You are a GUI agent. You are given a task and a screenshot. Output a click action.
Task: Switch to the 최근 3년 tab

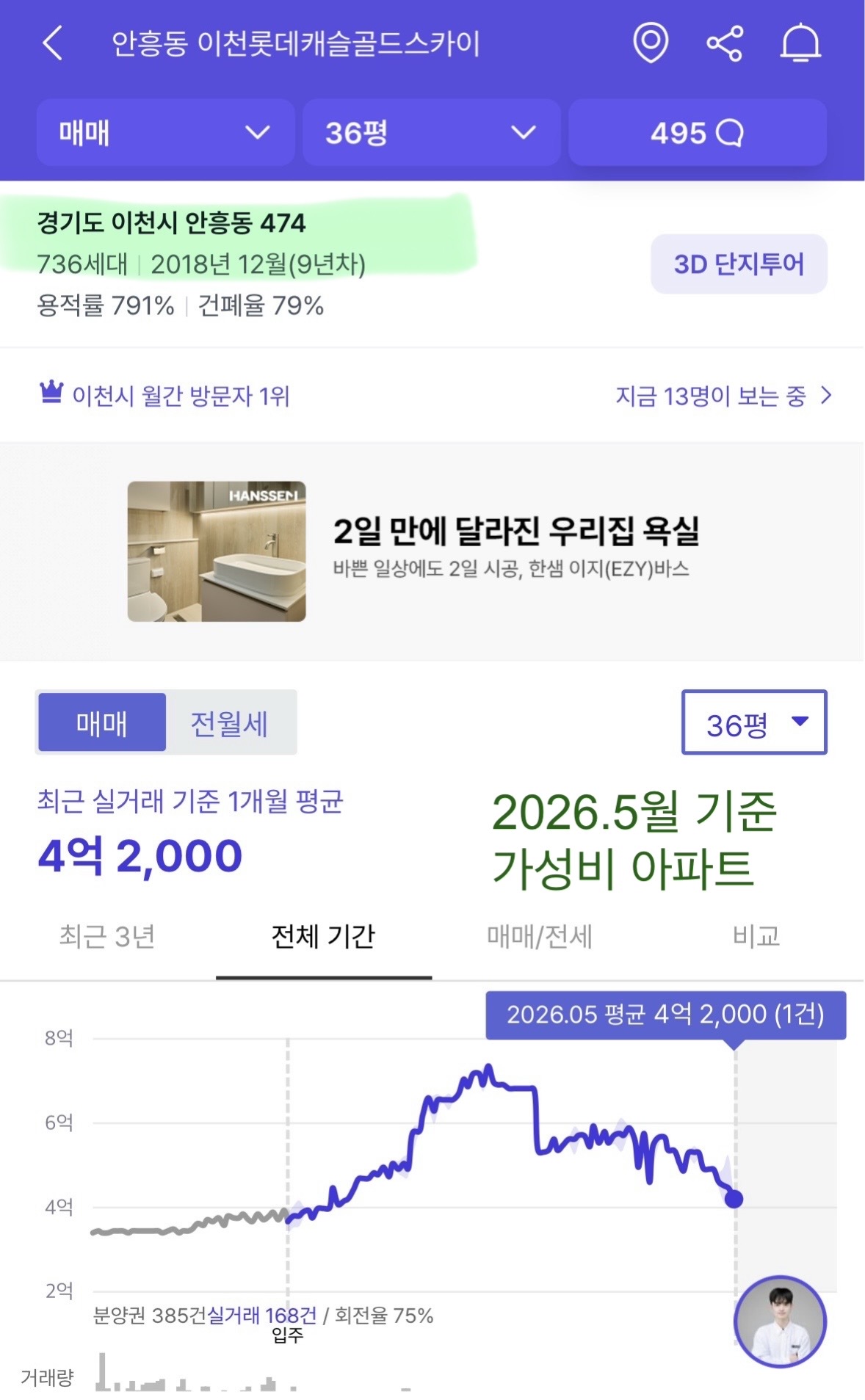[x=107, y=937]
